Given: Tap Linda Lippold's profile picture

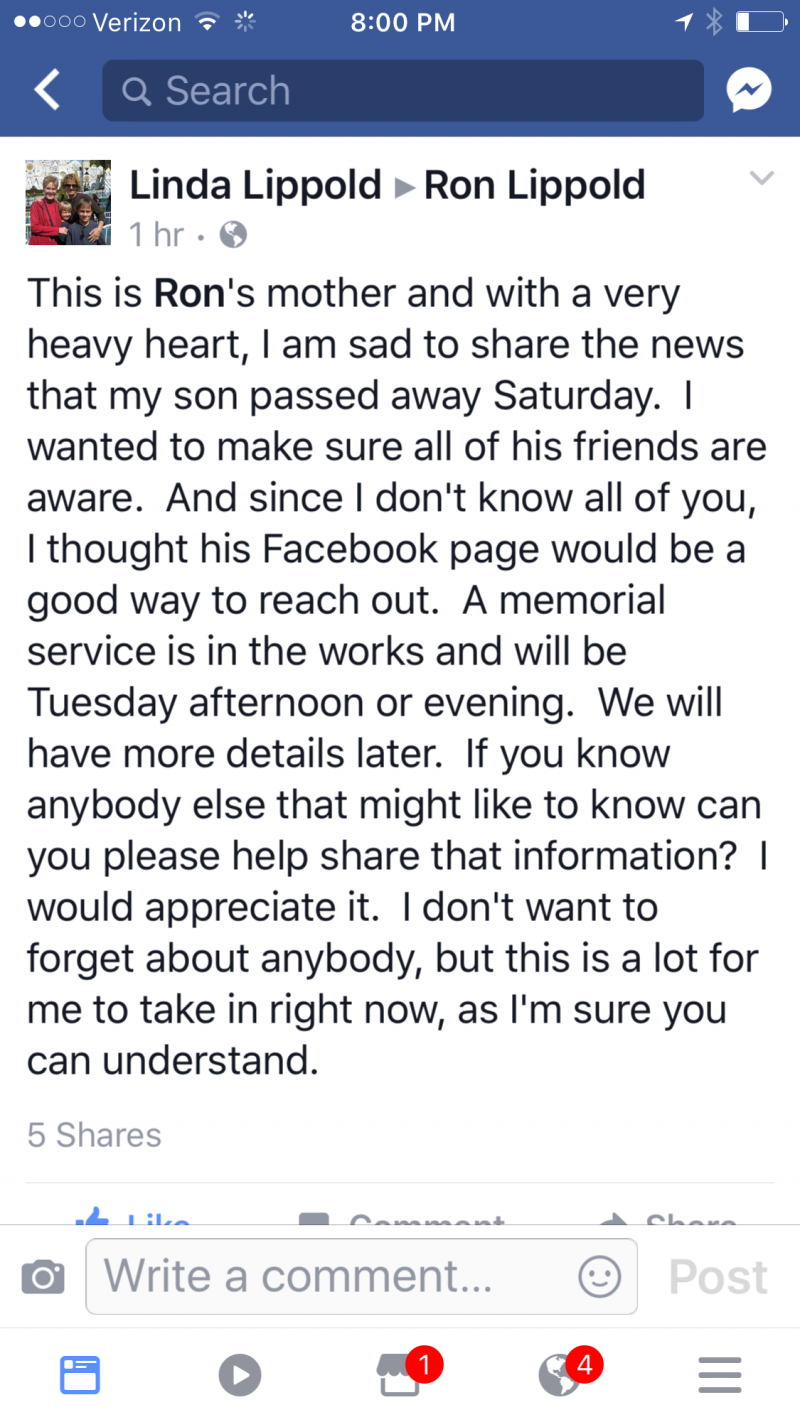Looking at the screenshot, I should click(x=68, y=202).
